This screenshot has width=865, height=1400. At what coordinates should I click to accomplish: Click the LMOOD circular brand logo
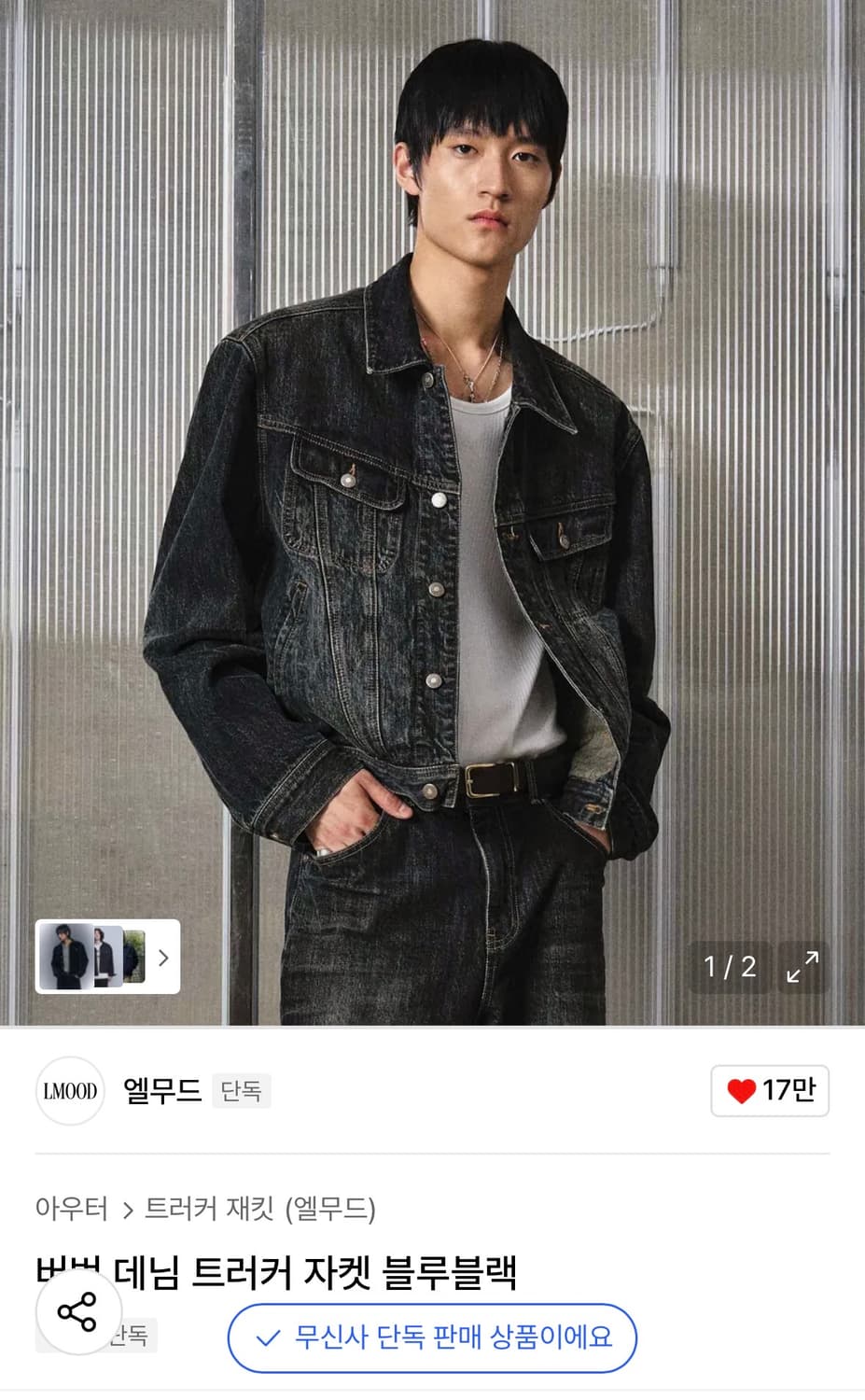pos(70,1091)
